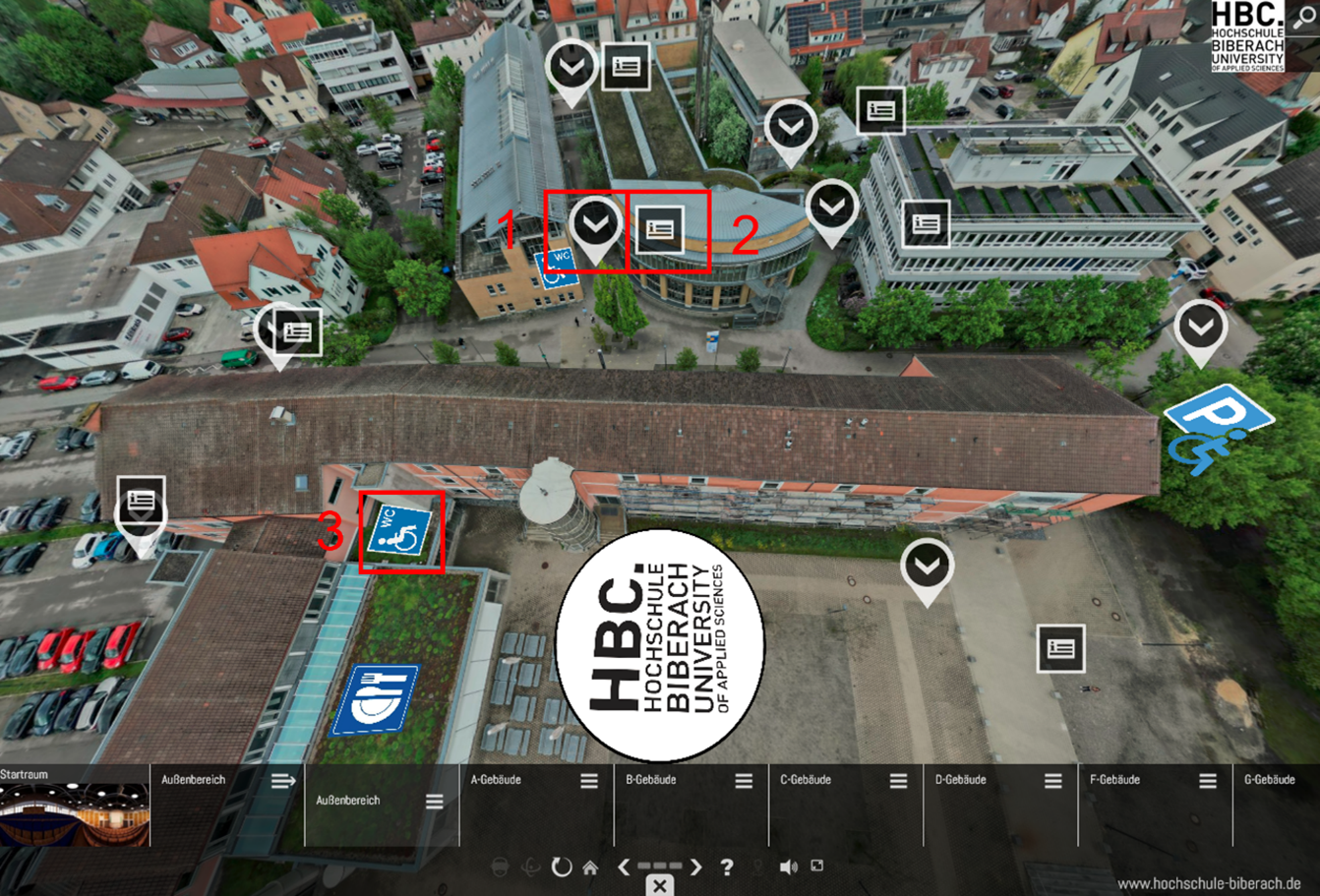The width and height of the screenshot is (1320, 896).
Task: Tap the wheelchair WC hotspot on green roof
Action: coord(400,531)
